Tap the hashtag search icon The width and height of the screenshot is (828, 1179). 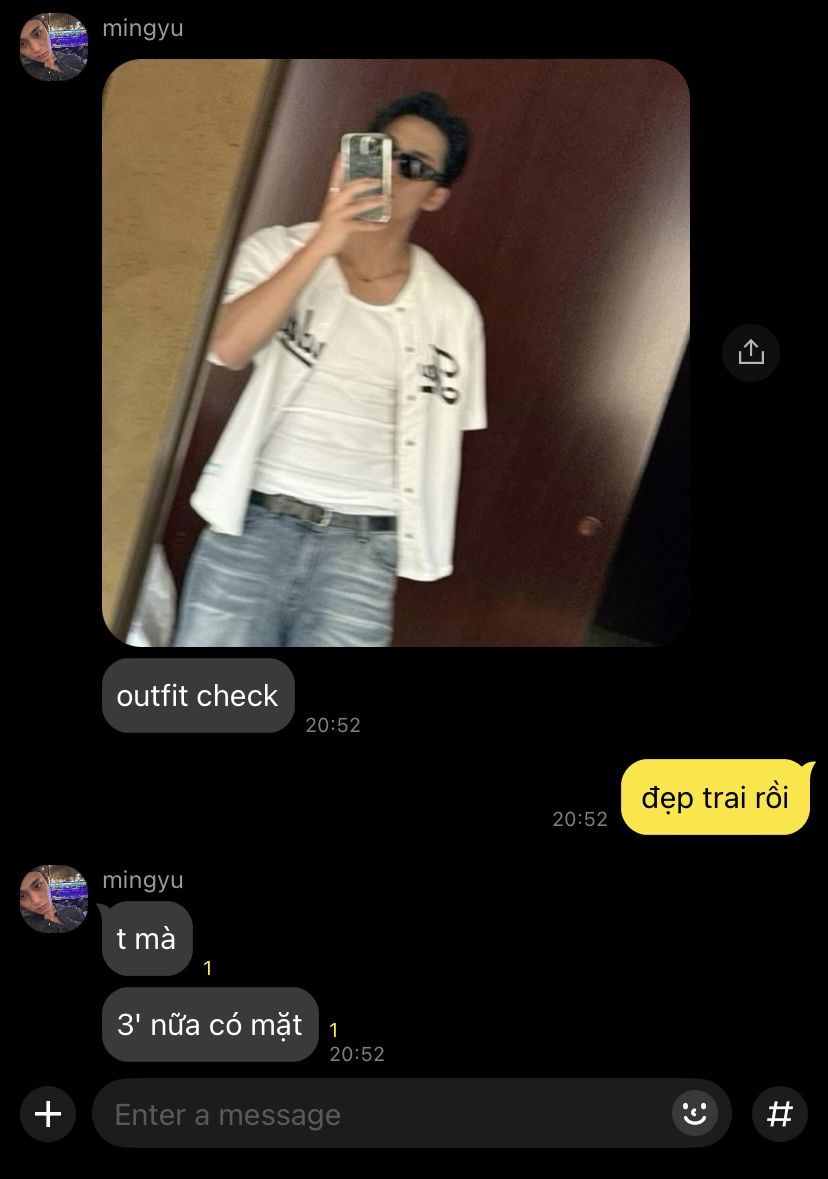(780, 1114)
